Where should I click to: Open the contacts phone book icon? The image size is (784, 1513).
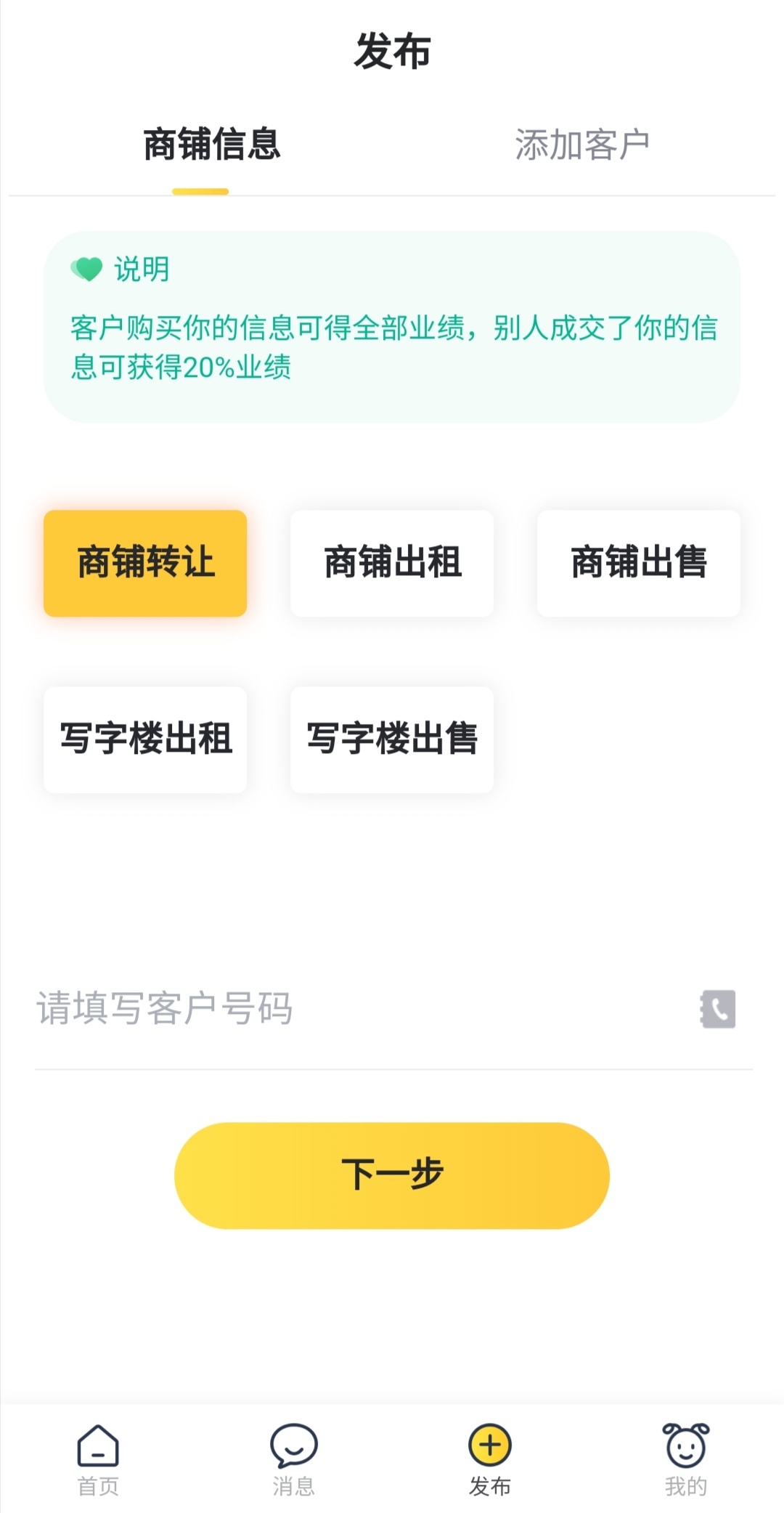[718, 1009]
